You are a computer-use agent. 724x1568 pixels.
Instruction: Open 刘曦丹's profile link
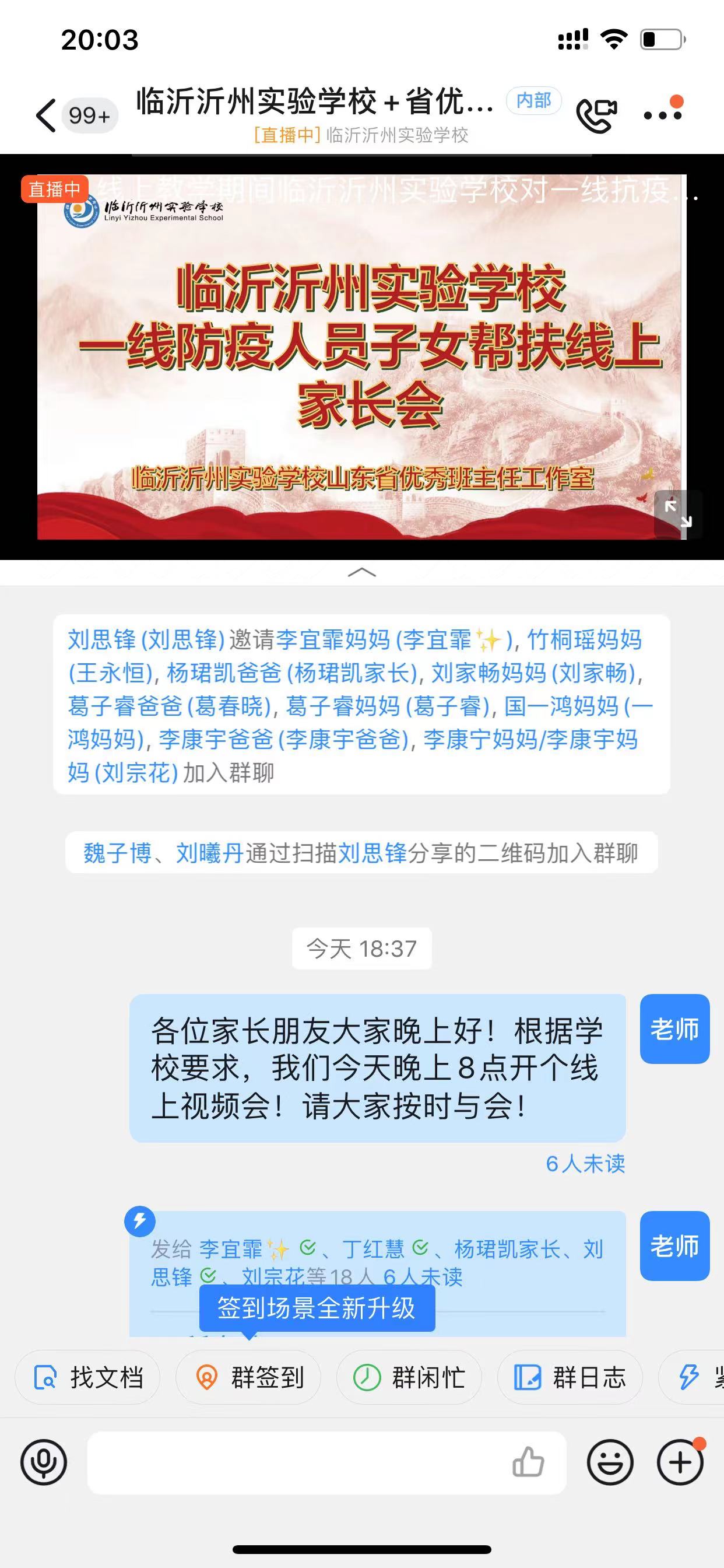tap(210, 853)
